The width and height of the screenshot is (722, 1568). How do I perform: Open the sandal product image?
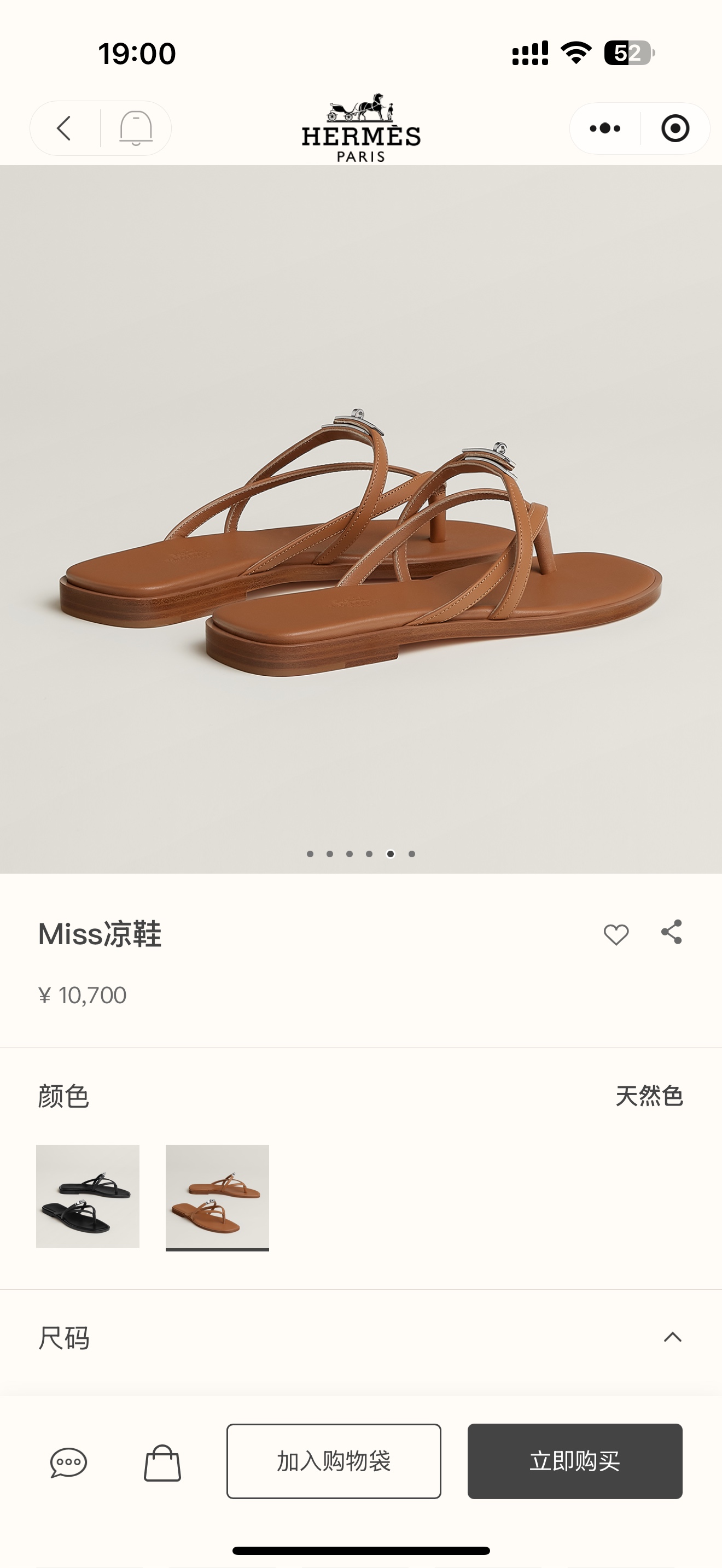coord(361,536)
